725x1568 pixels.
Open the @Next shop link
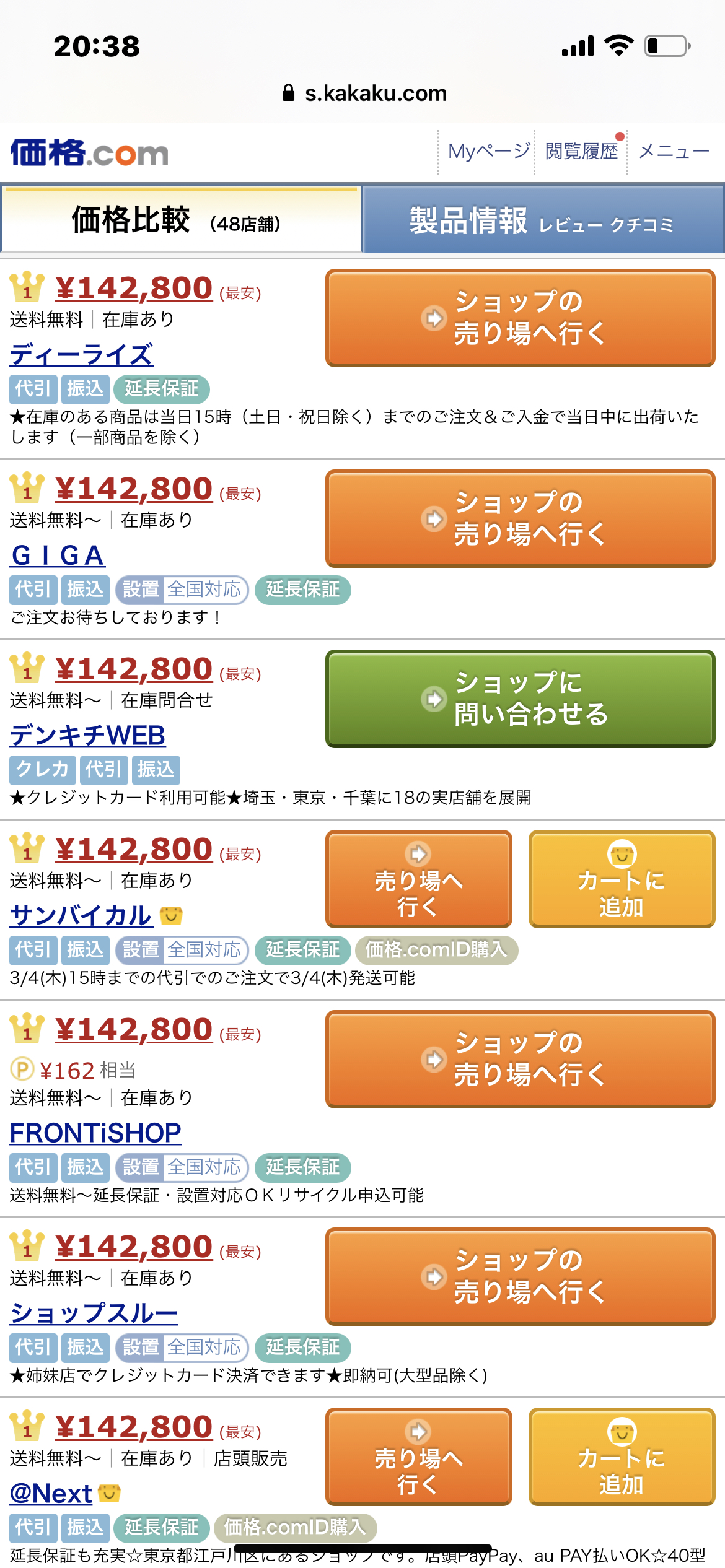[x=51, y=1494]
